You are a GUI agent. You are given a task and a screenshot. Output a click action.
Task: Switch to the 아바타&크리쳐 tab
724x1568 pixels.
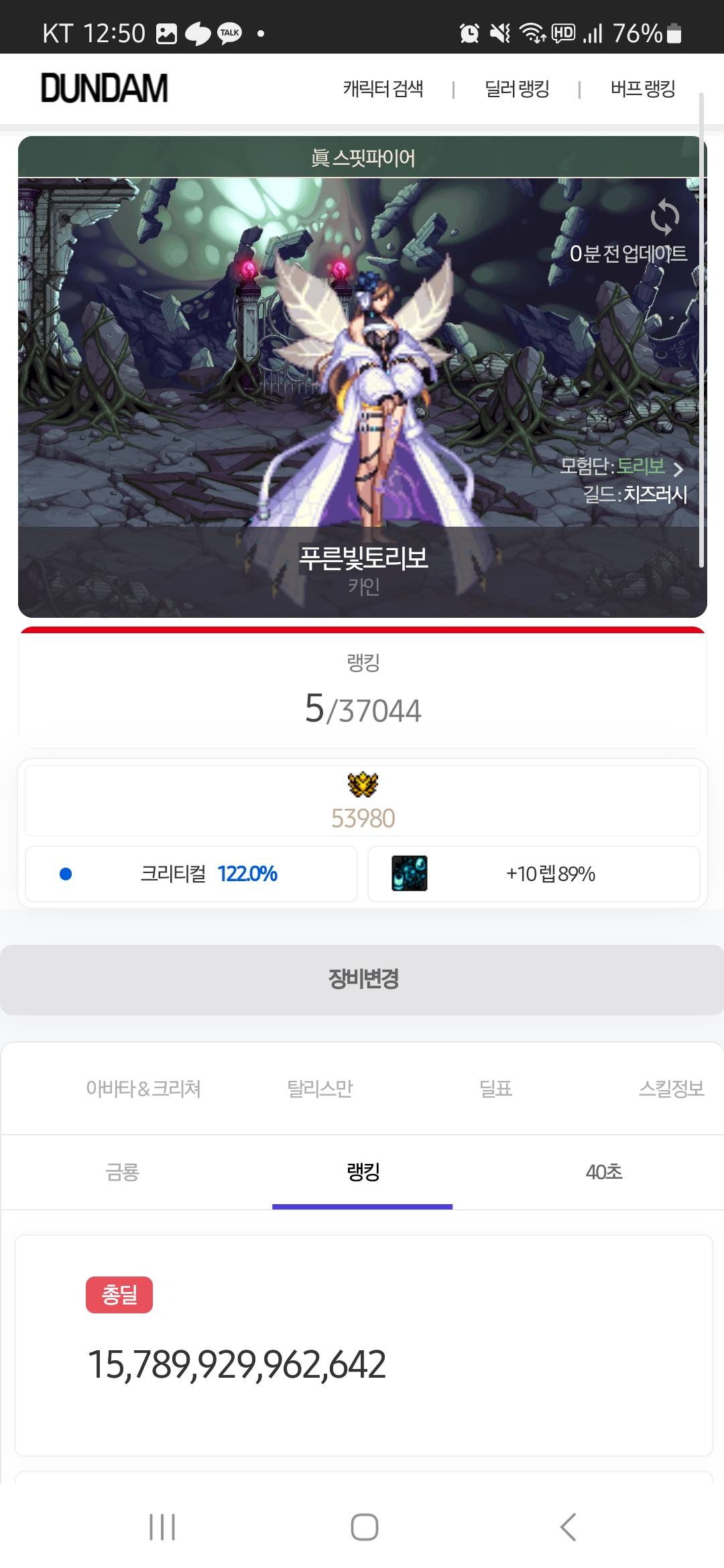point(143,1089)
